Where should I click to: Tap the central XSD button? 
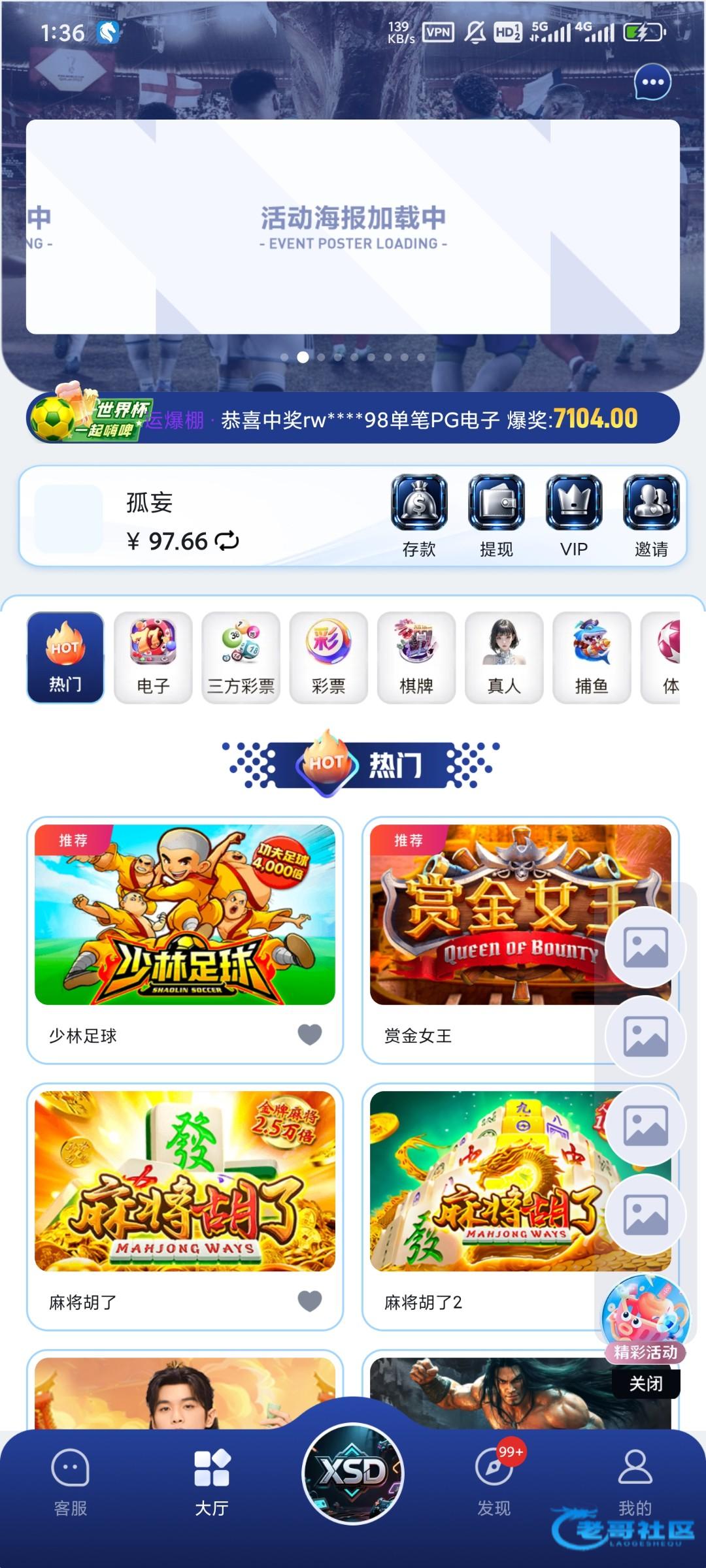353,1473
